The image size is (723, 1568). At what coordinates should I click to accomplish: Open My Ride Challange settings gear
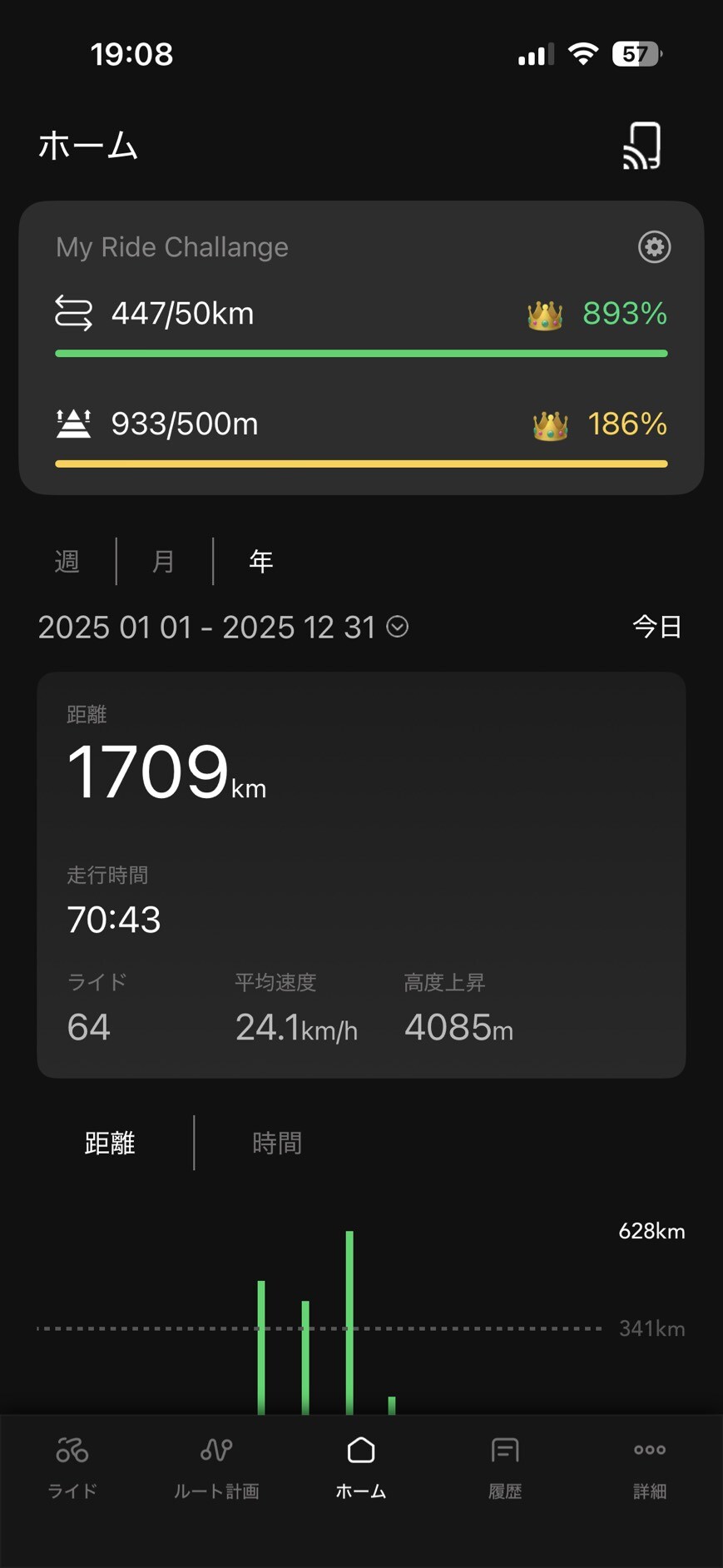point(654,247)
